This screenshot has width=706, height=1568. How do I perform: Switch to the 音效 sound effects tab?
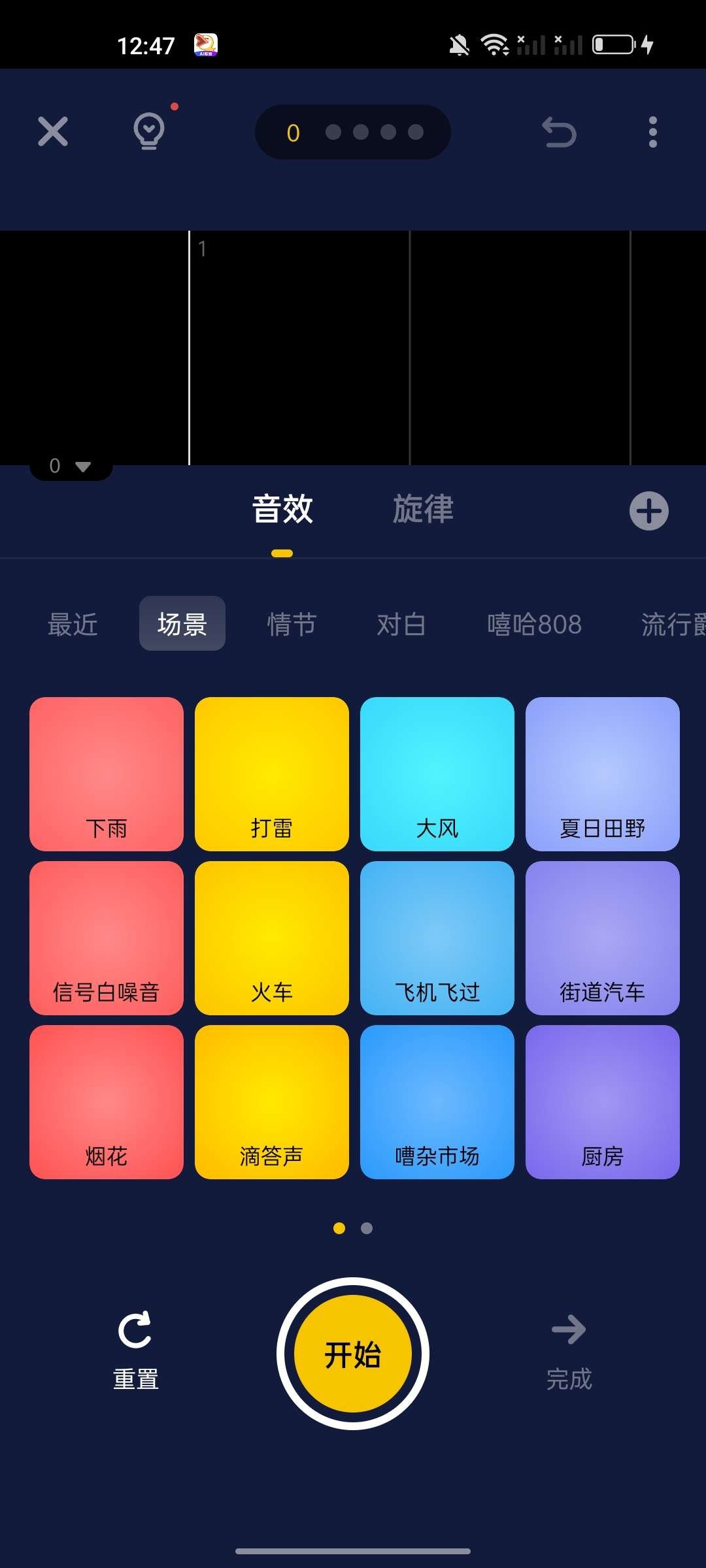[282, 510]
